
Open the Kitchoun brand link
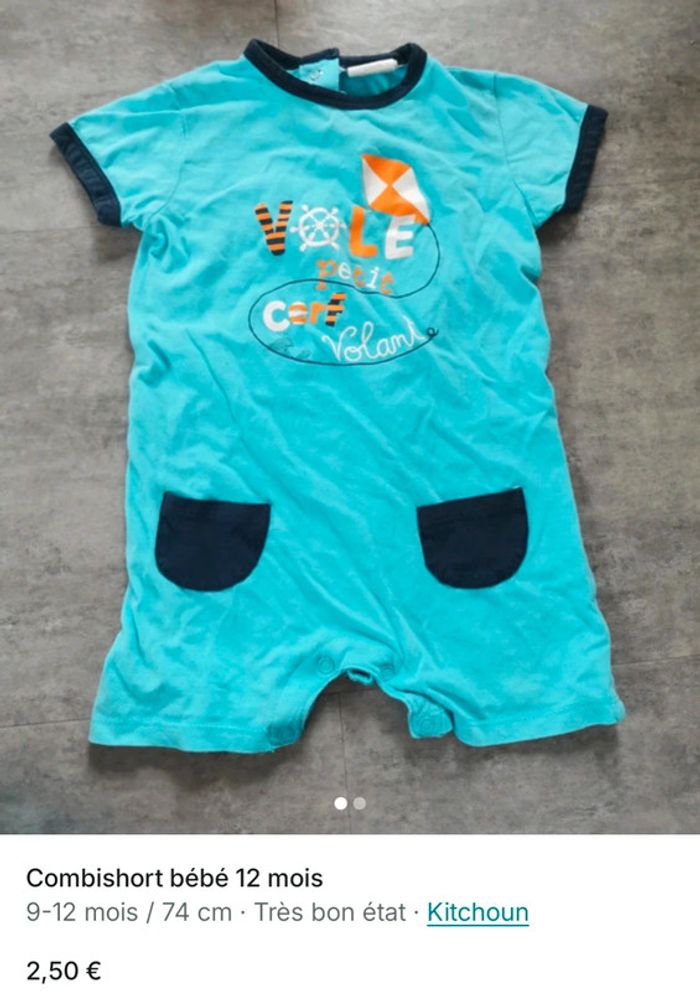click(x=477, y=912)
